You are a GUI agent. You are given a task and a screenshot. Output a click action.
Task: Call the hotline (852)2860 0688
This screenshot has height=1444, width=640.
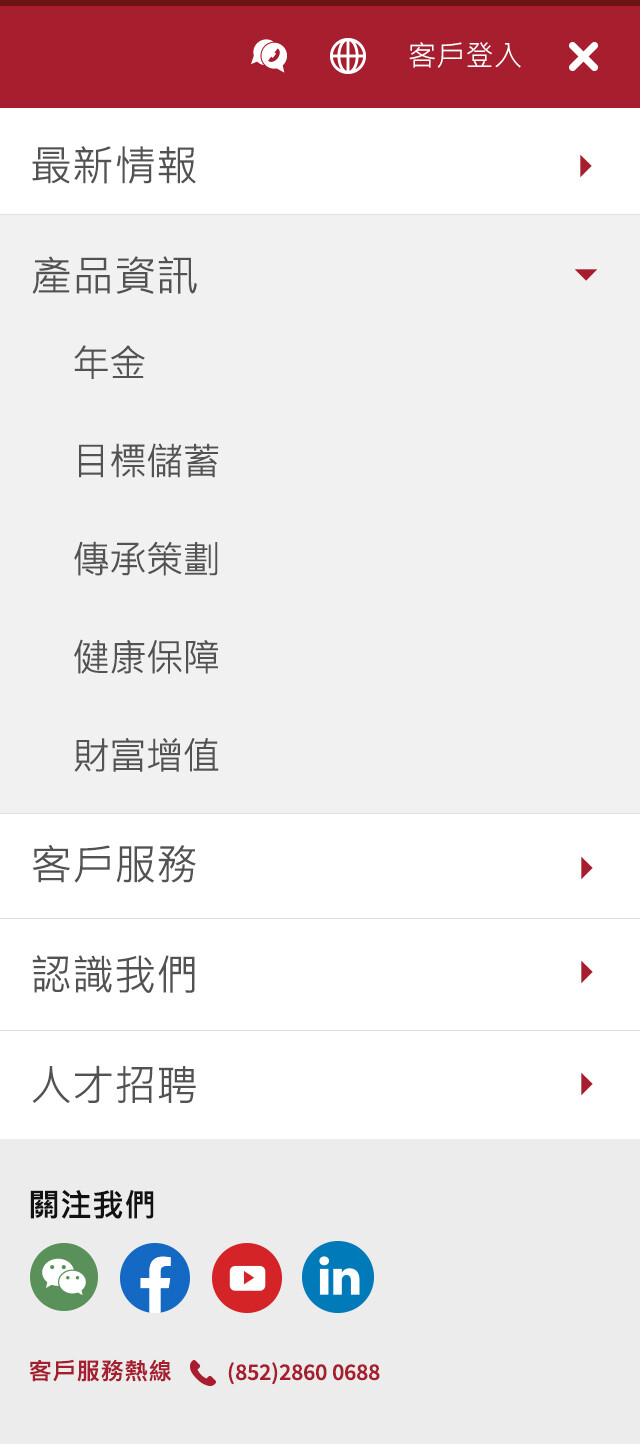click(x=304, y=1372)
